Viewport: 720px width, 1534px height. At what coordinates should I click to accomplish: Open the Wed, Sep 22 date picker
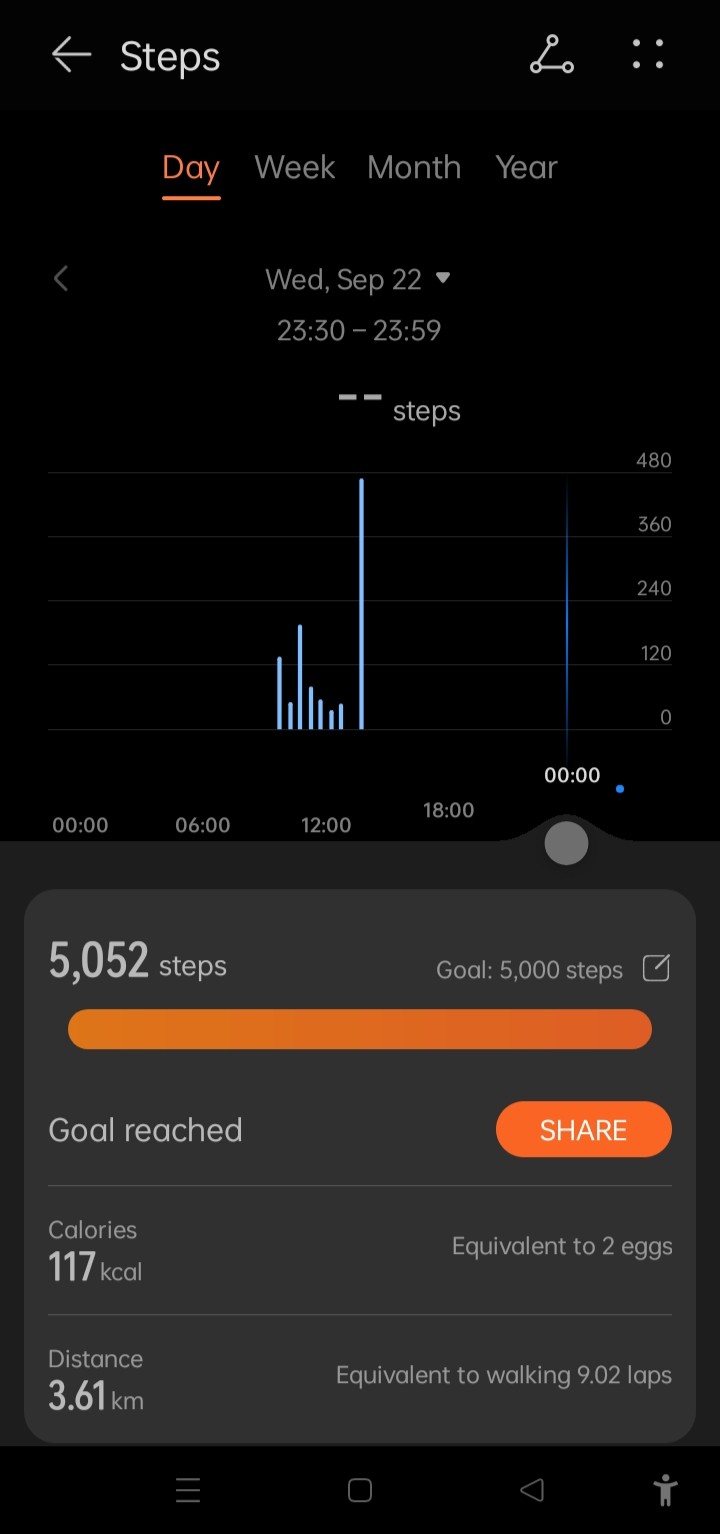358,279
